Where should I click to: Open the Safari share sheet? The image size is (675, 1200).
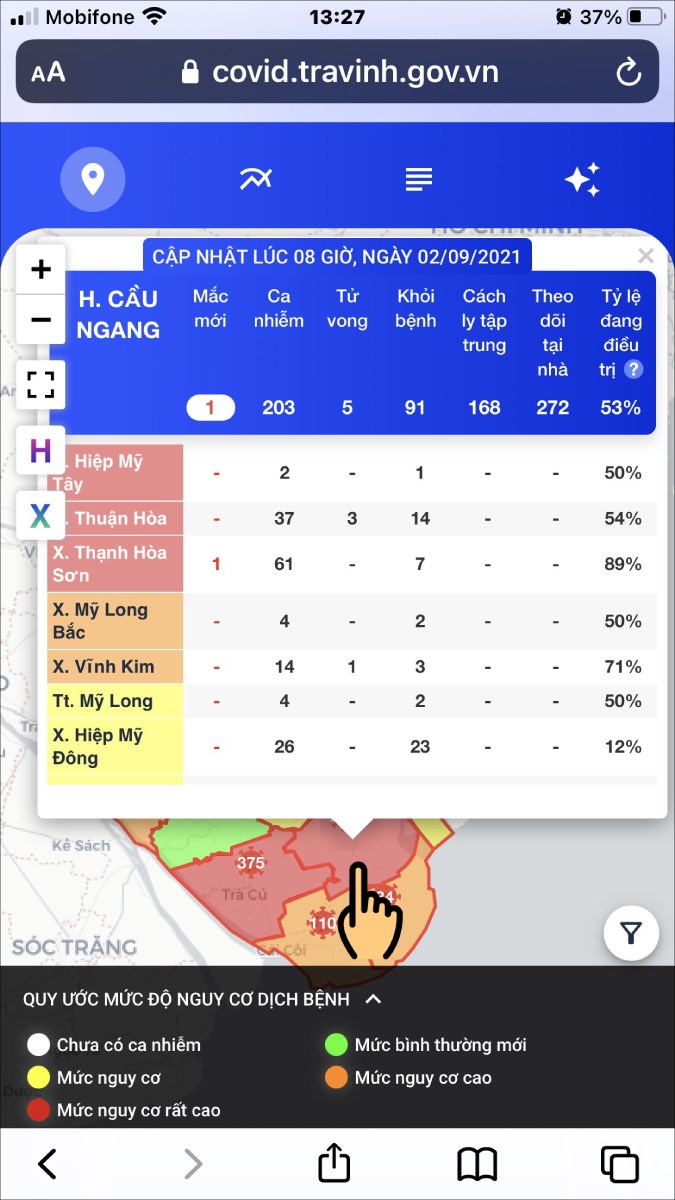tap(334, 1163)
